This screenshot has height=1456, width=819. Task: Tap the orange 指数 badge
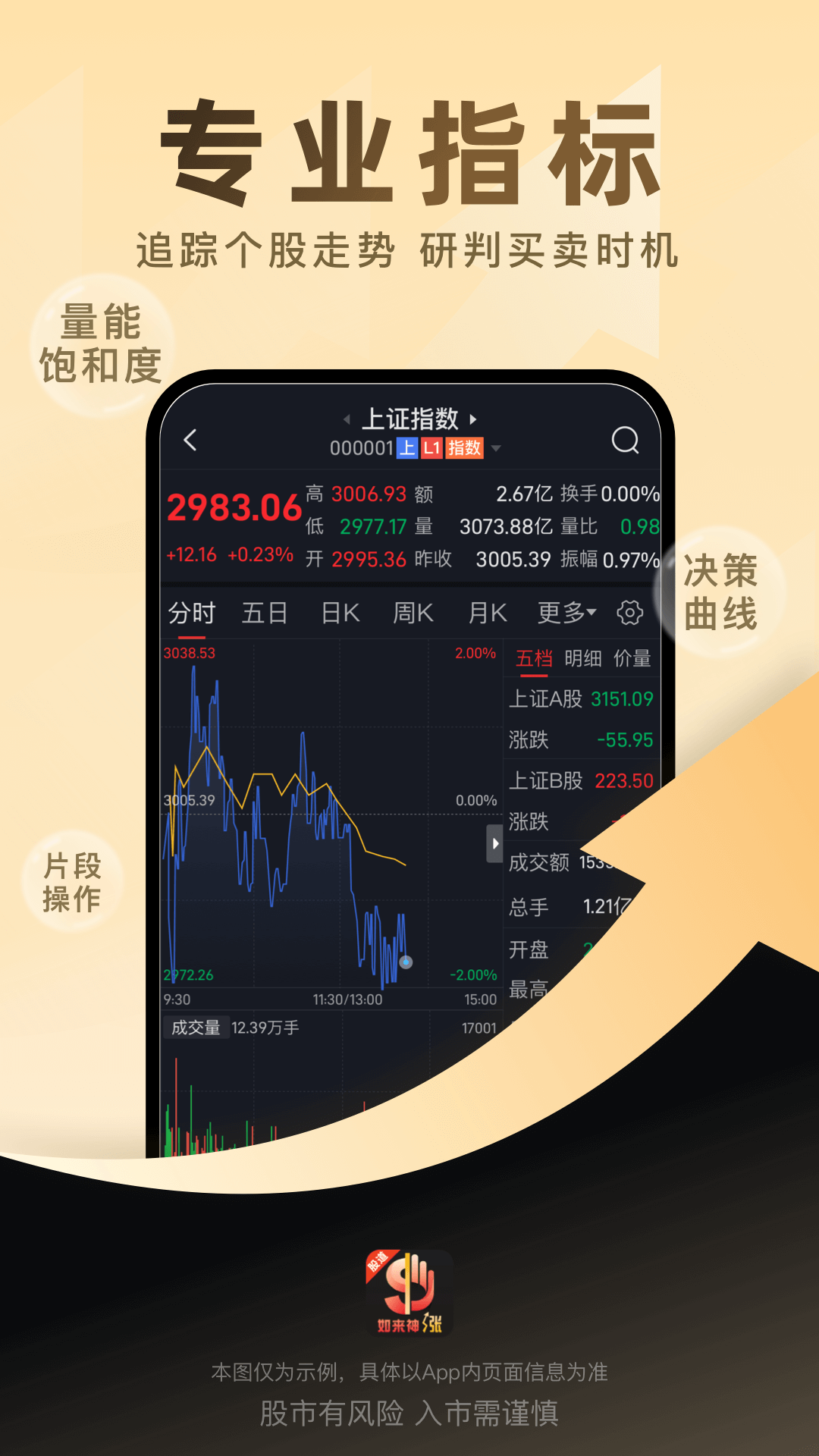[466, 448]
